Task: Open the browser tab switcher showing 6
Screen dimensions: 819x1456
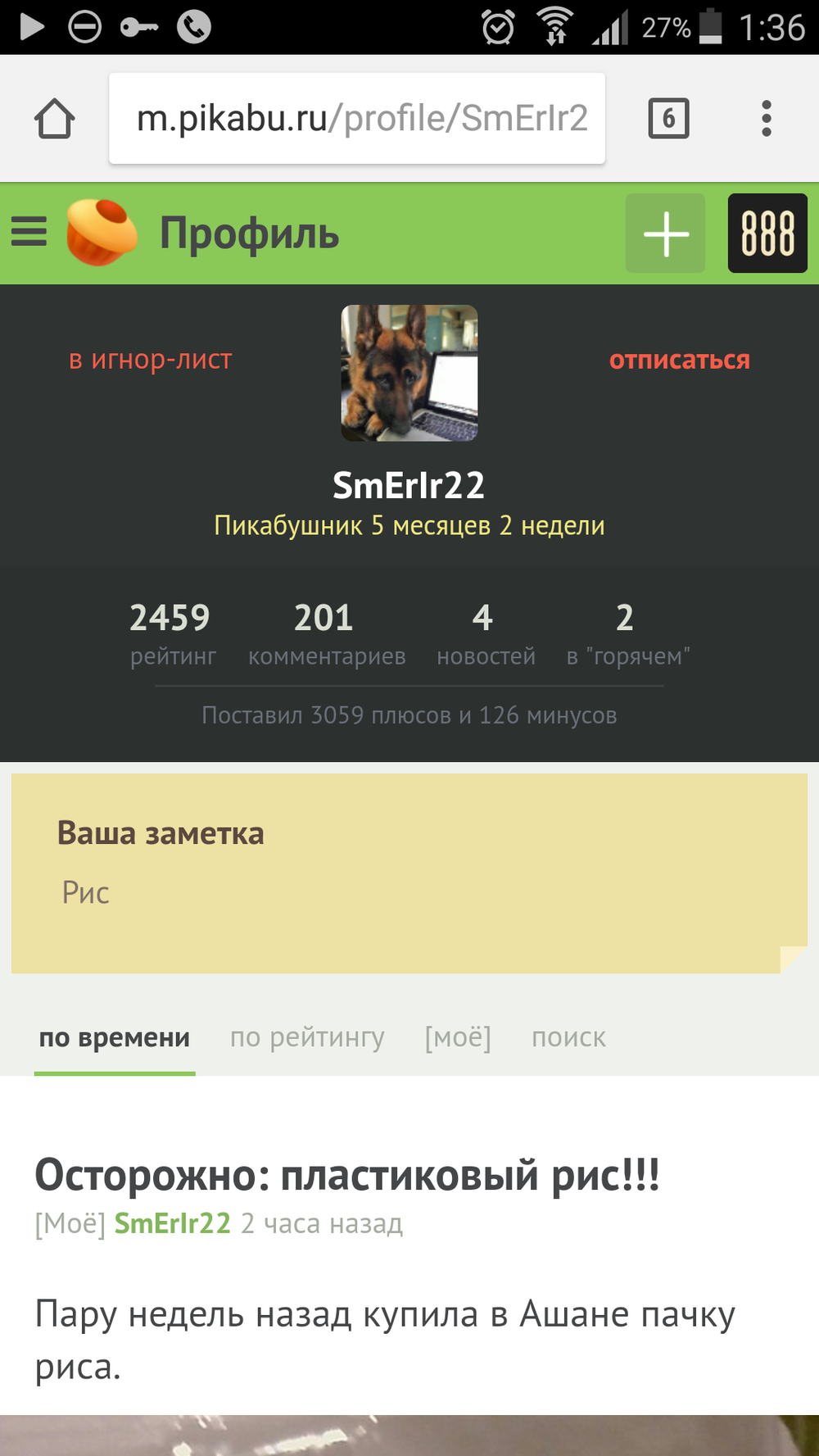Action: tap(668, 119)
